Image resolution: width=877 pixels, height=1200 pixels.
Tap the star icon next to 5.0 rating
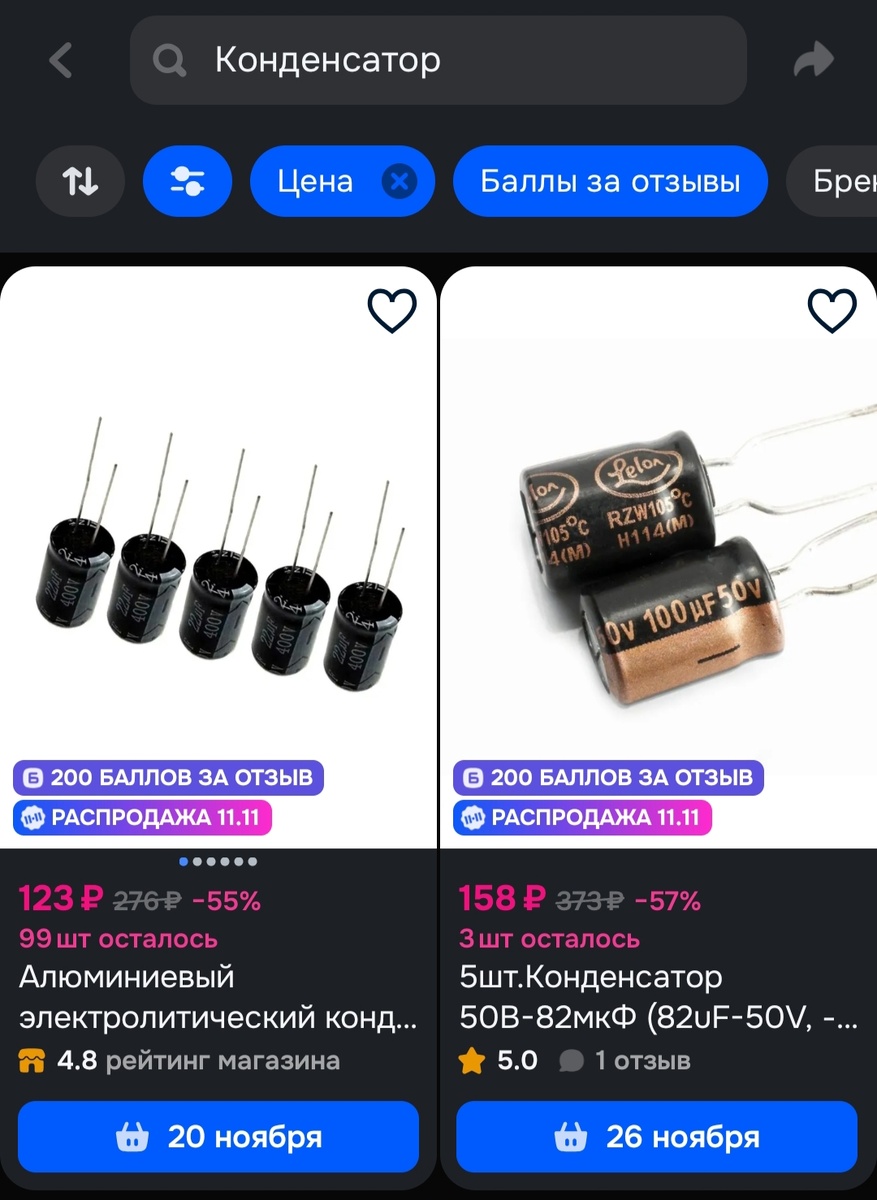point(472,1061)
